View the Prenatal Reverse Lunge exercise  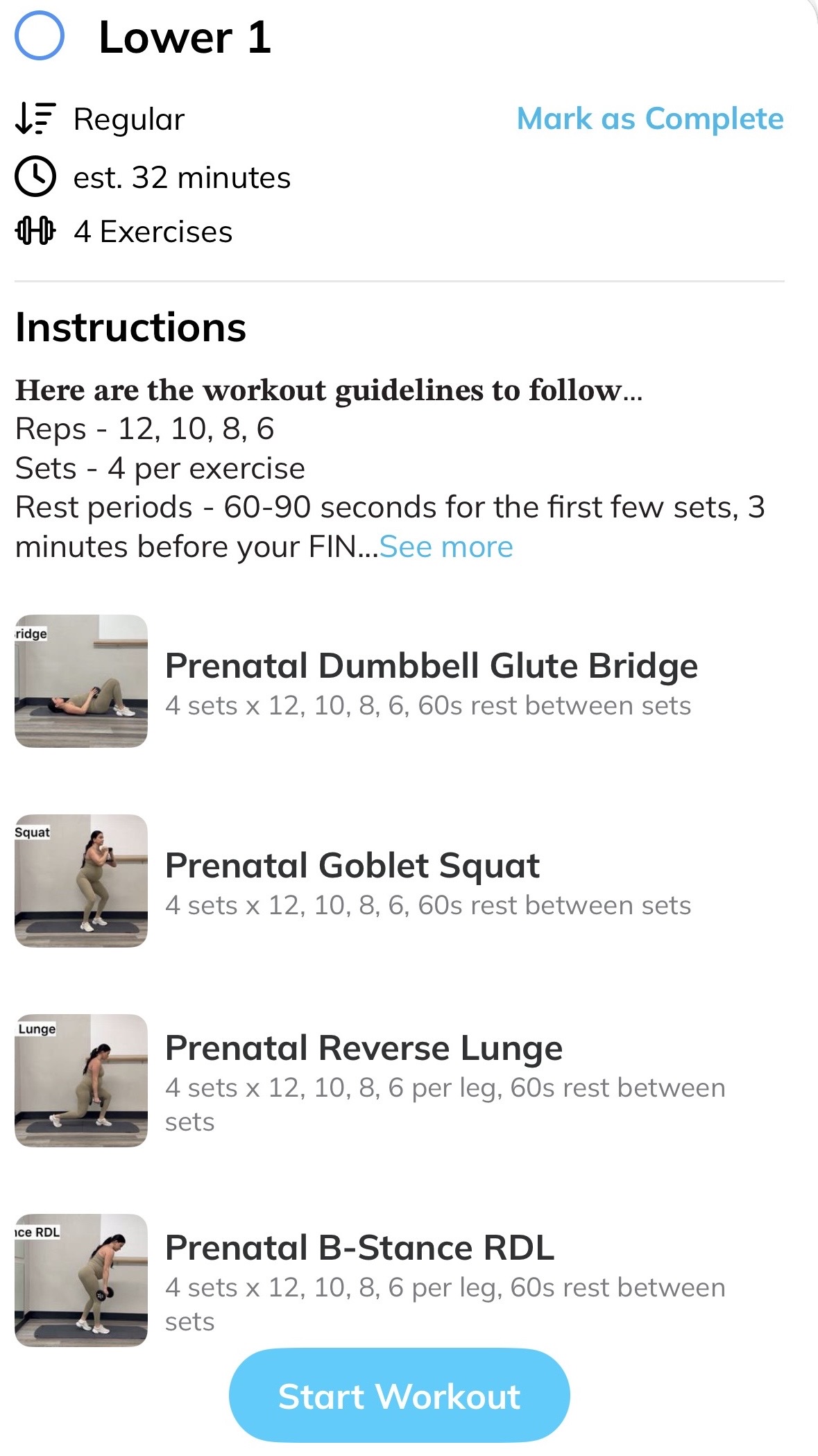(x=364, y=1049)
